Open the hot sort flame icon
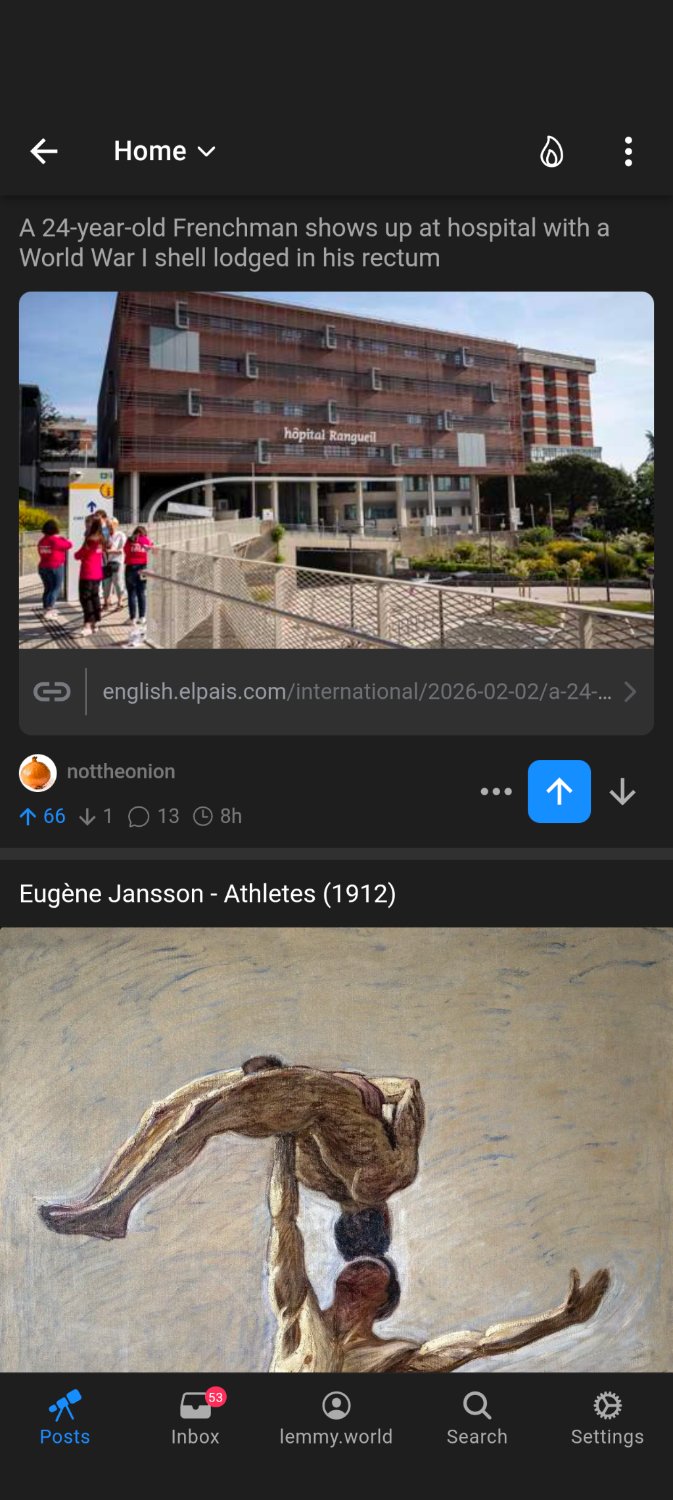673x1500 pixels. click(551, 151)
